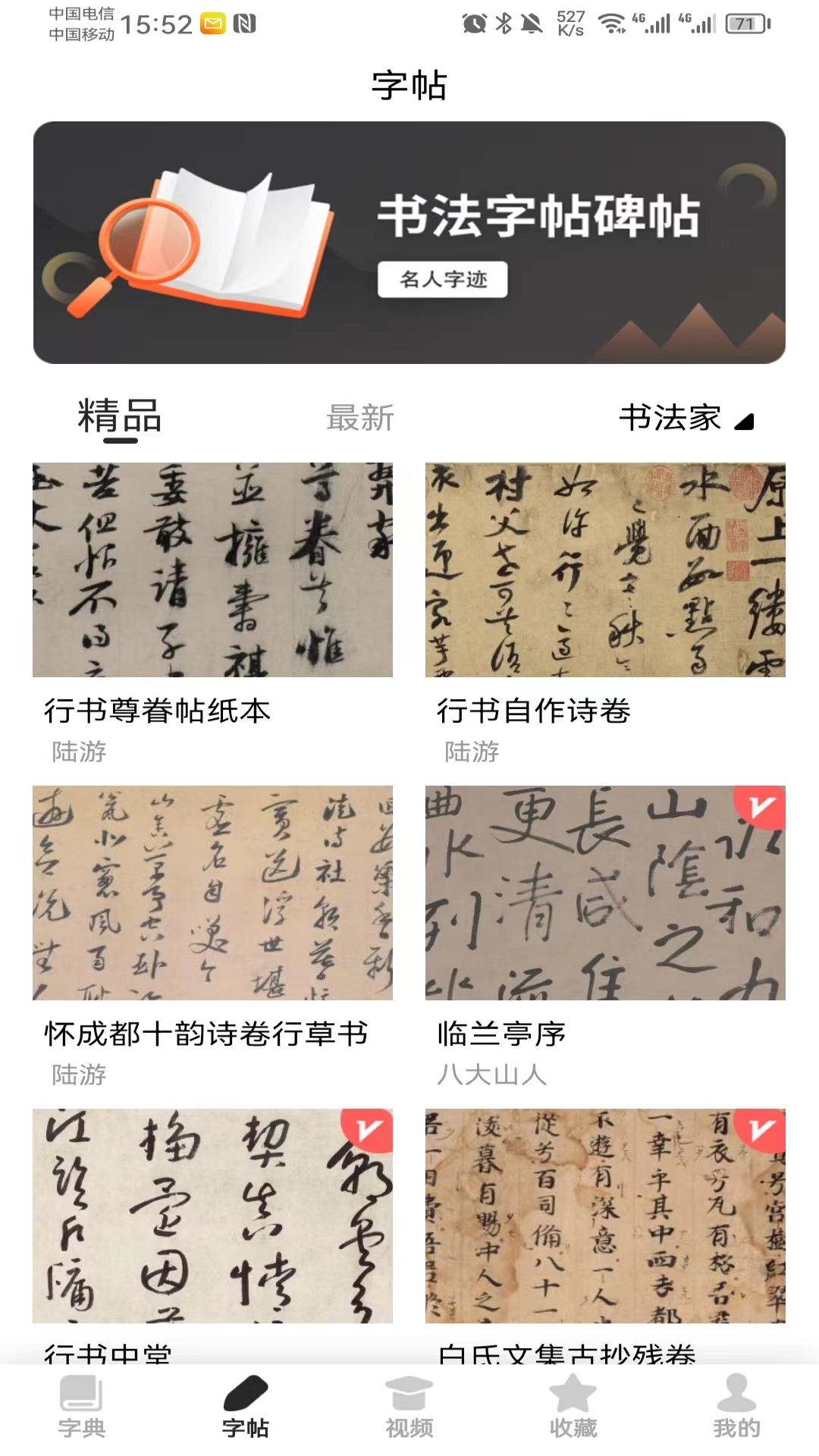Open the 名人字迹 button on the banner
Image resolution: width=819 pixels, height=1456 pixels.
(x=444, y=280)
